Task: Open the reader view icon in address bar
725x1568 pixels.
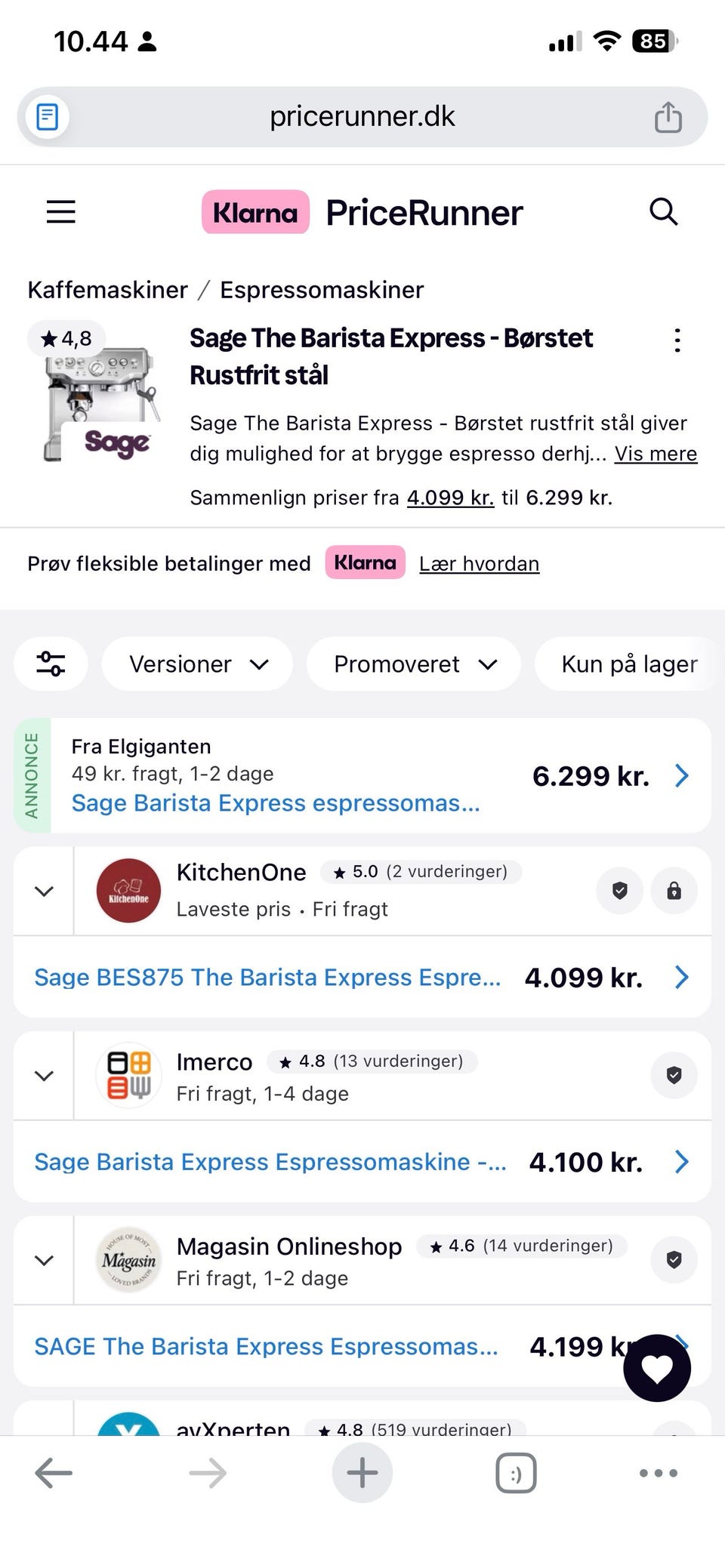Action: (48, 116)
